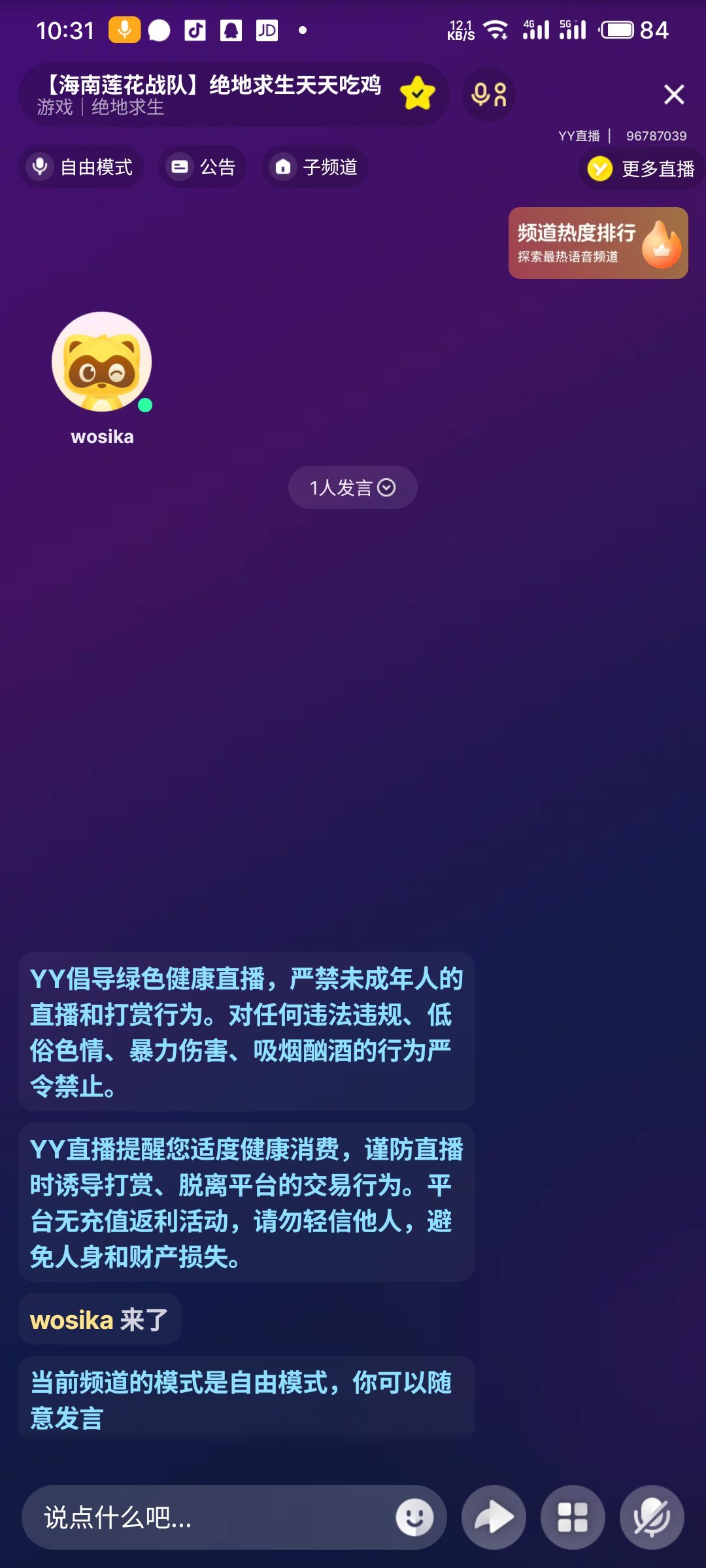706x1568 pixels.
Task: Open the 频道热度排行 ranking banner
Action: (x=597, y=243)
